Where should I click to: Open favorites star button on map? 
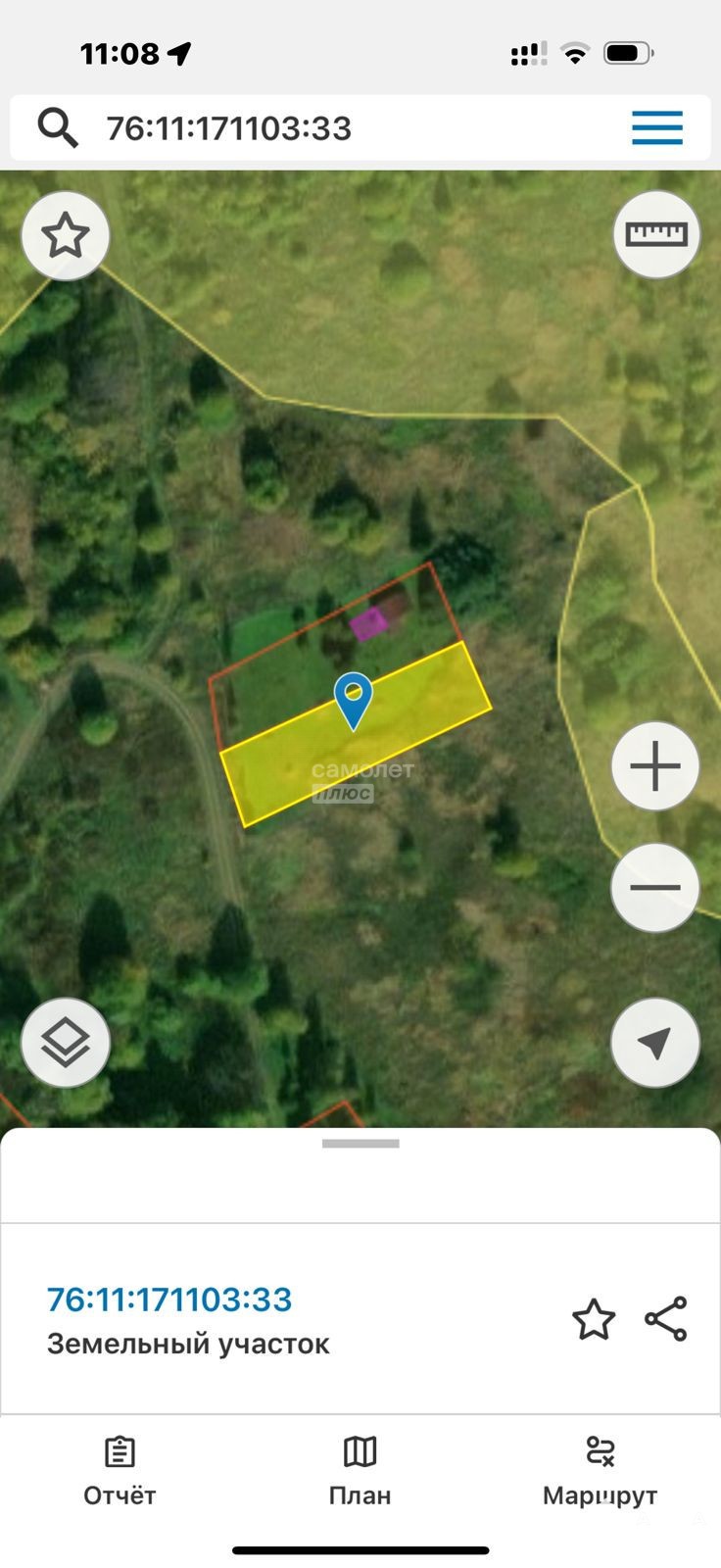click(x=66, y=236)
